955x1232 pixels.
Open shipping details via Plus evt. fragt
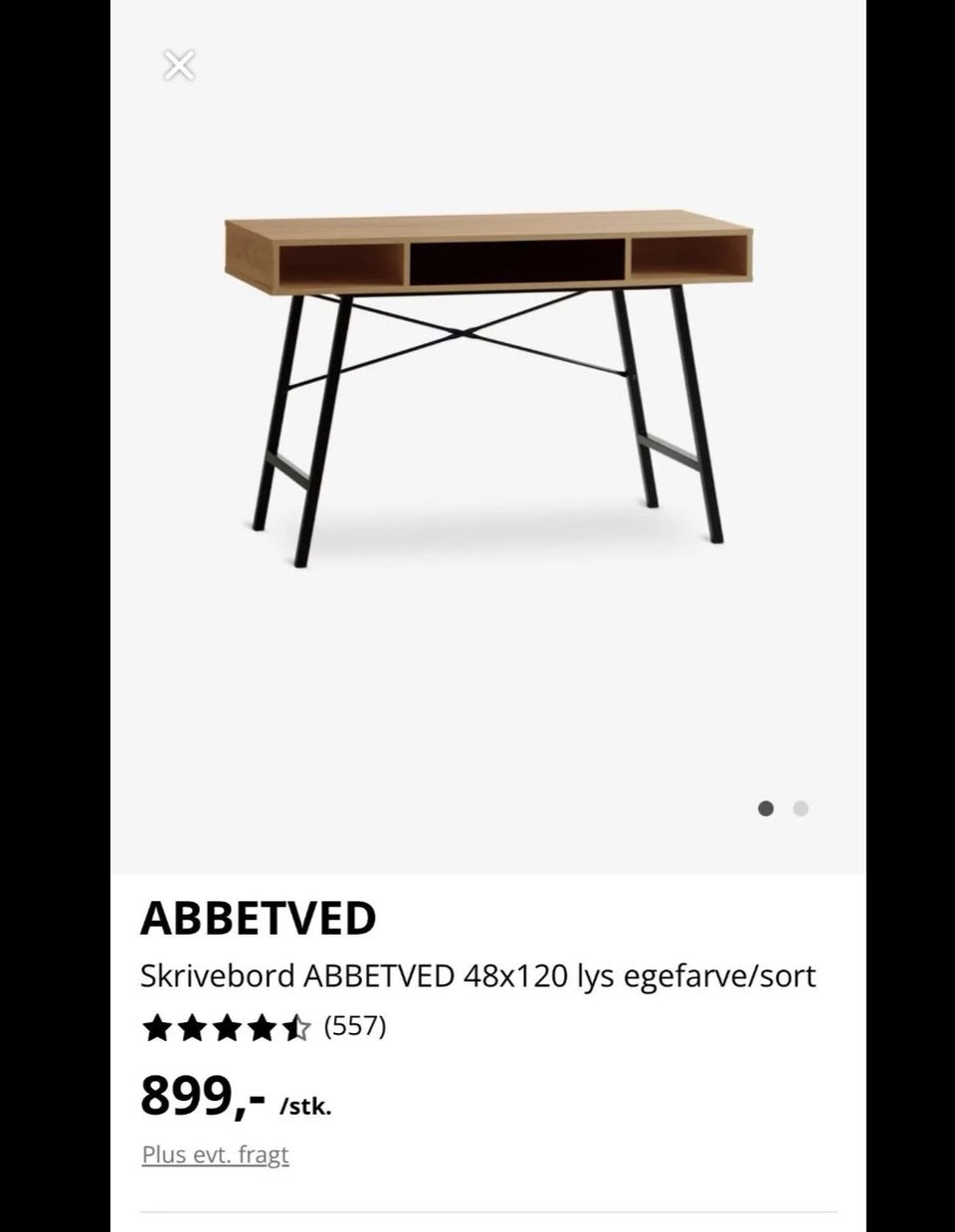tap(215, 1154)
